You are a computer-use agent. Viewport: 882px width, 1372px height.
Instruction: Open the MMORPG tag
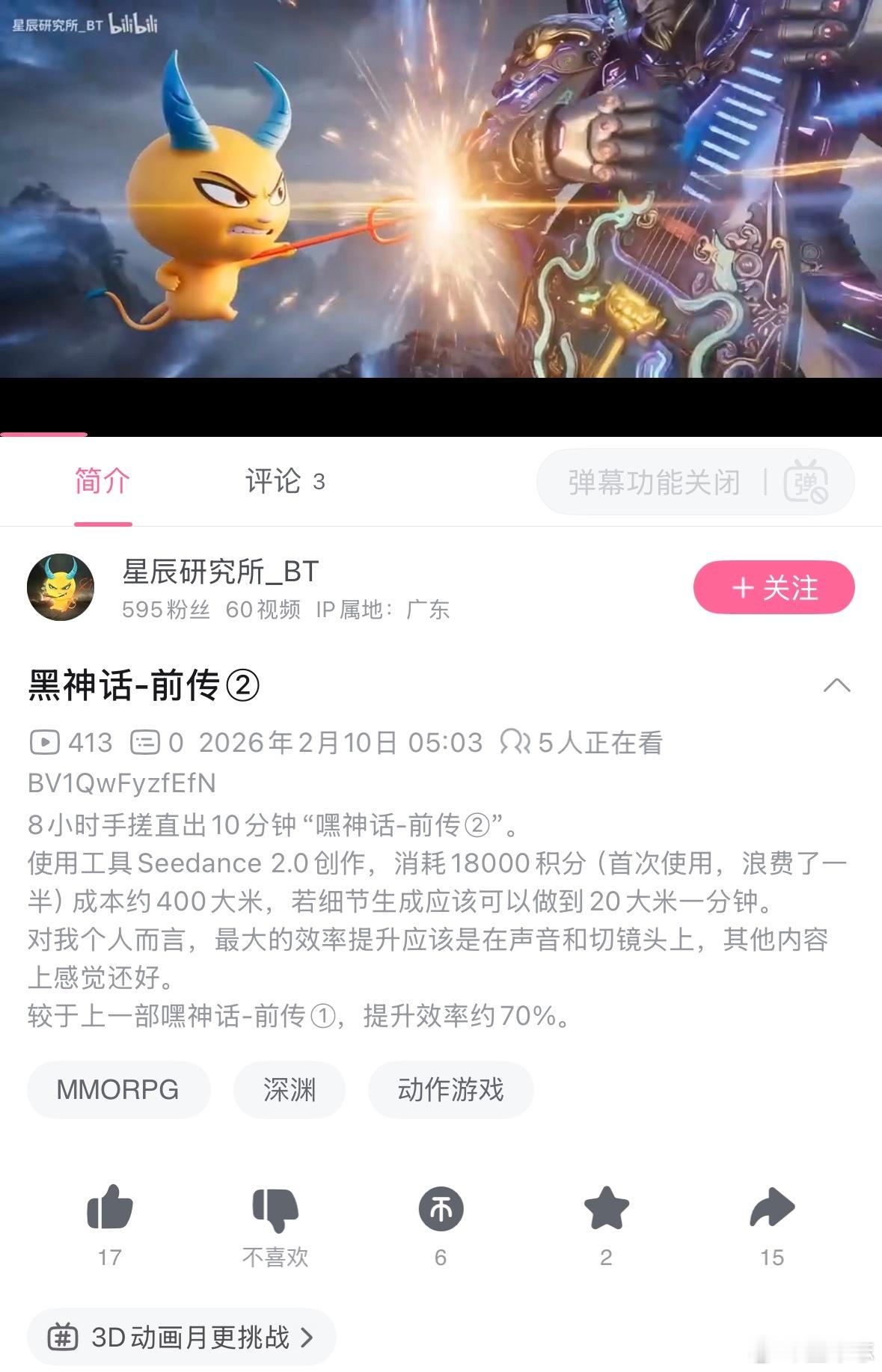[x=117, y=1090]
